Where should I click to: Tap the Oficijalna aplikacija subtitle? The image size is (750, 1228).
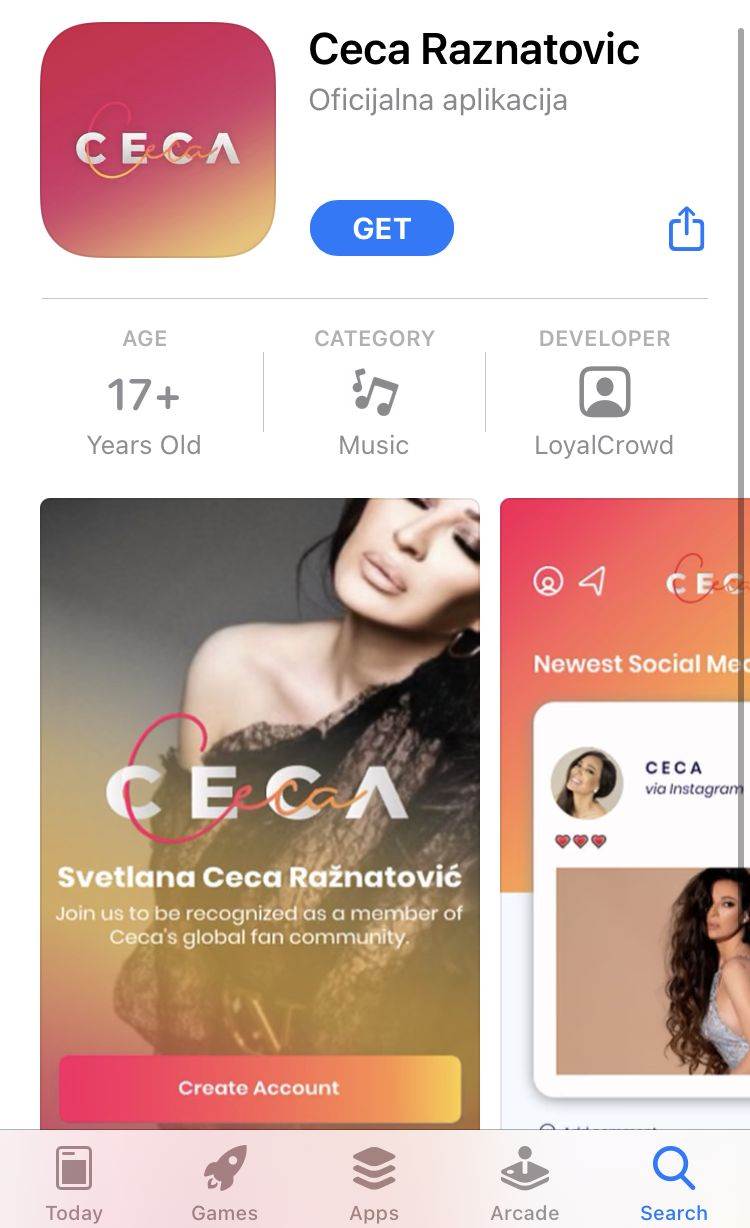(x=438, y=100)
